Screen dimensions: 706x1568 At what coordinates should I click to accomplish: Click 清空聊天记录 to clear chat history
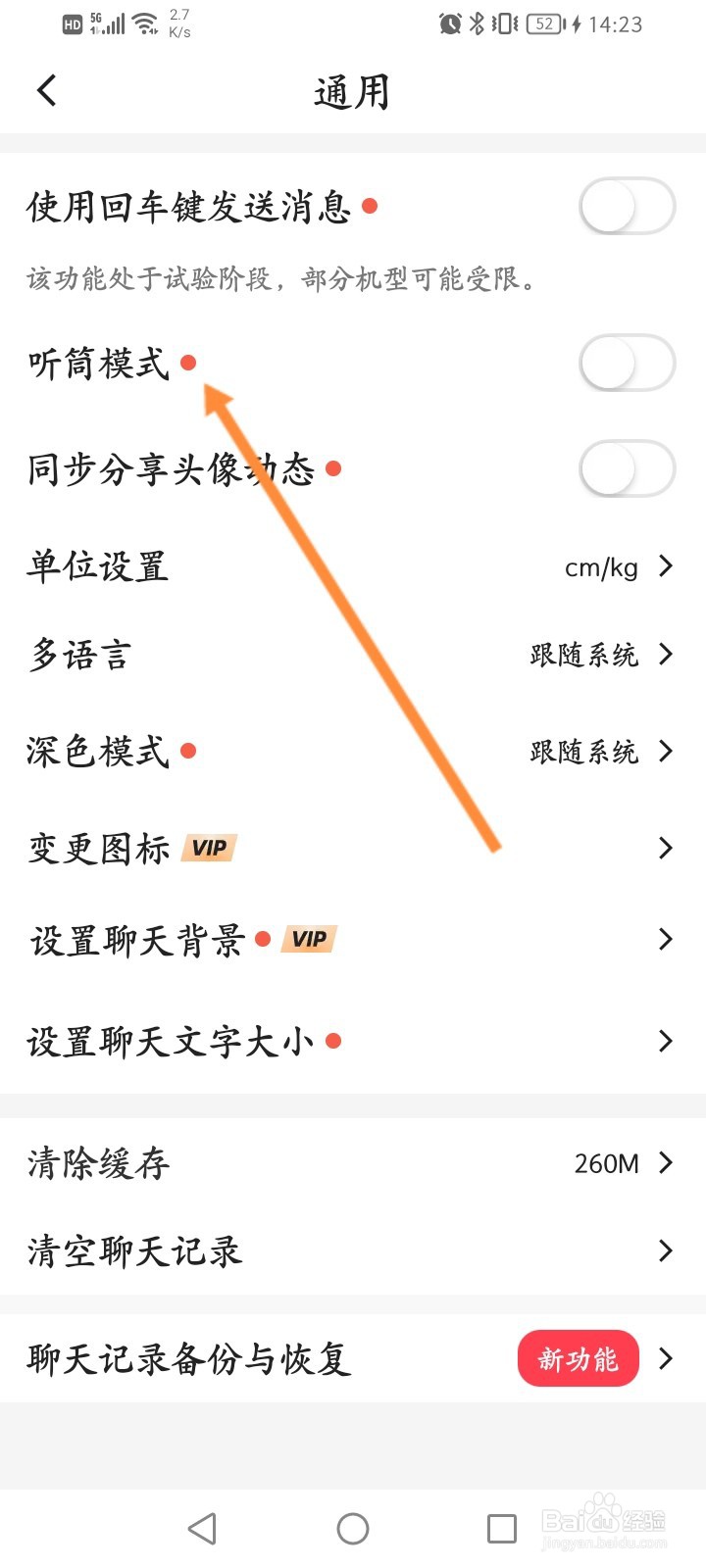coord(353,1250)
